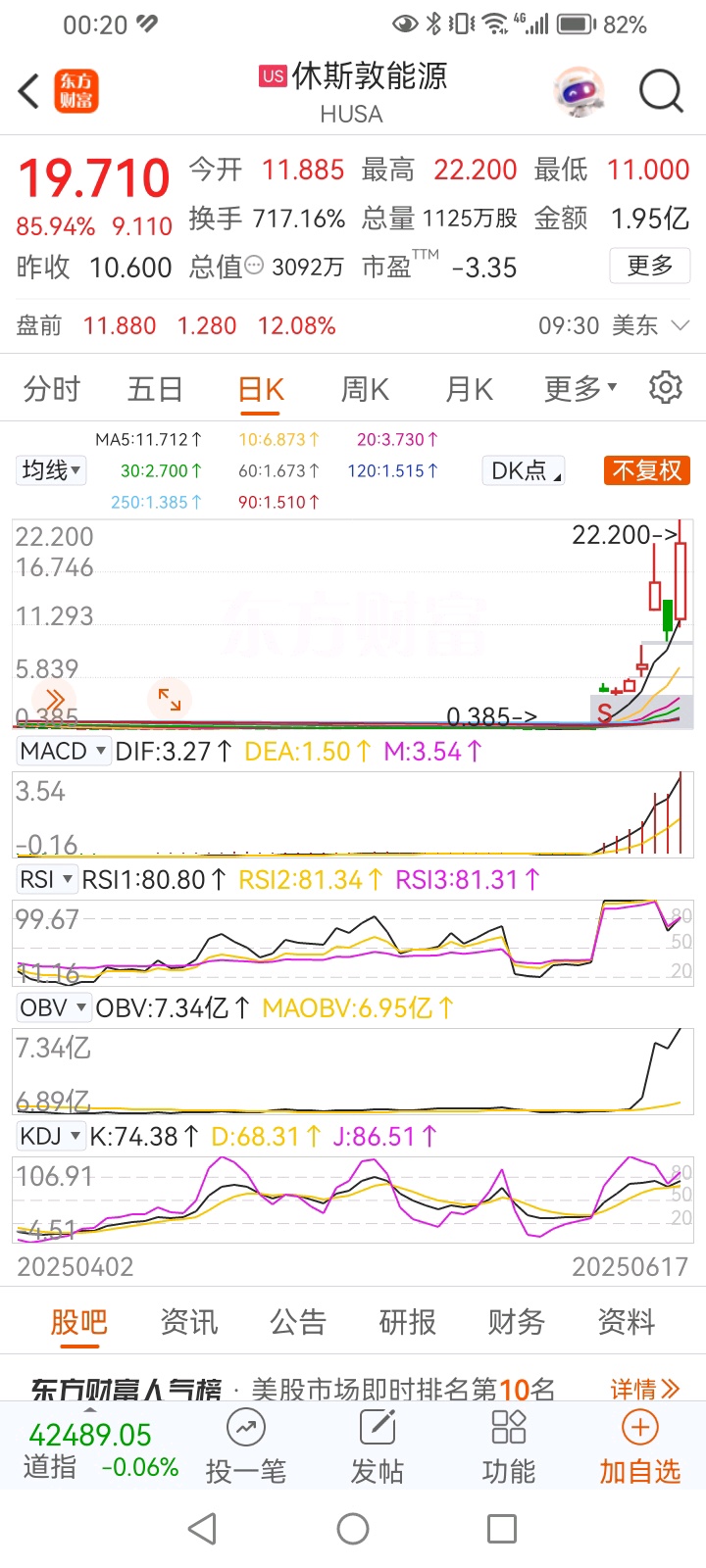
Task: Tap the system home button
Action: point(353,1529)
